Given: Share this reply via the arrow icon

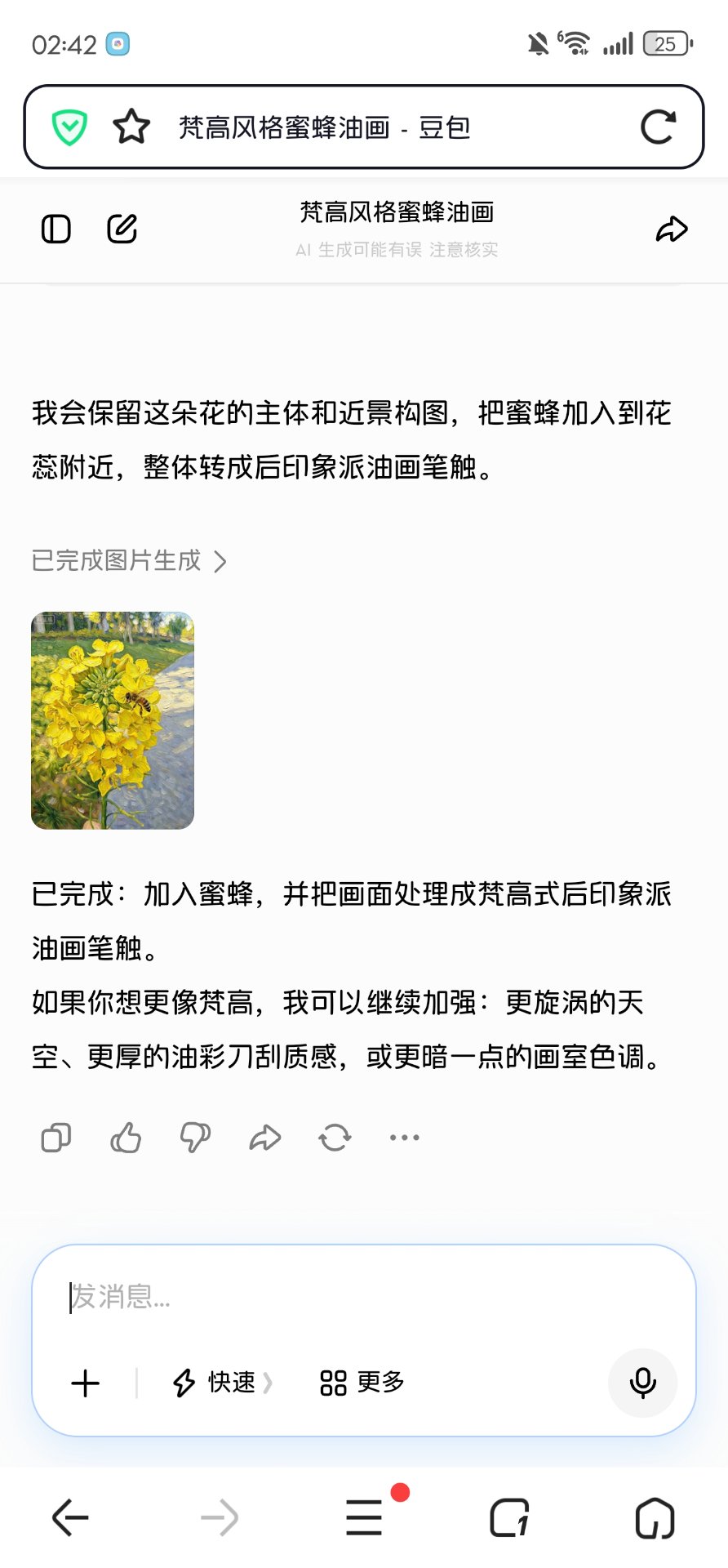Looking at the screenshot, I should click(x=265, y=1137).
